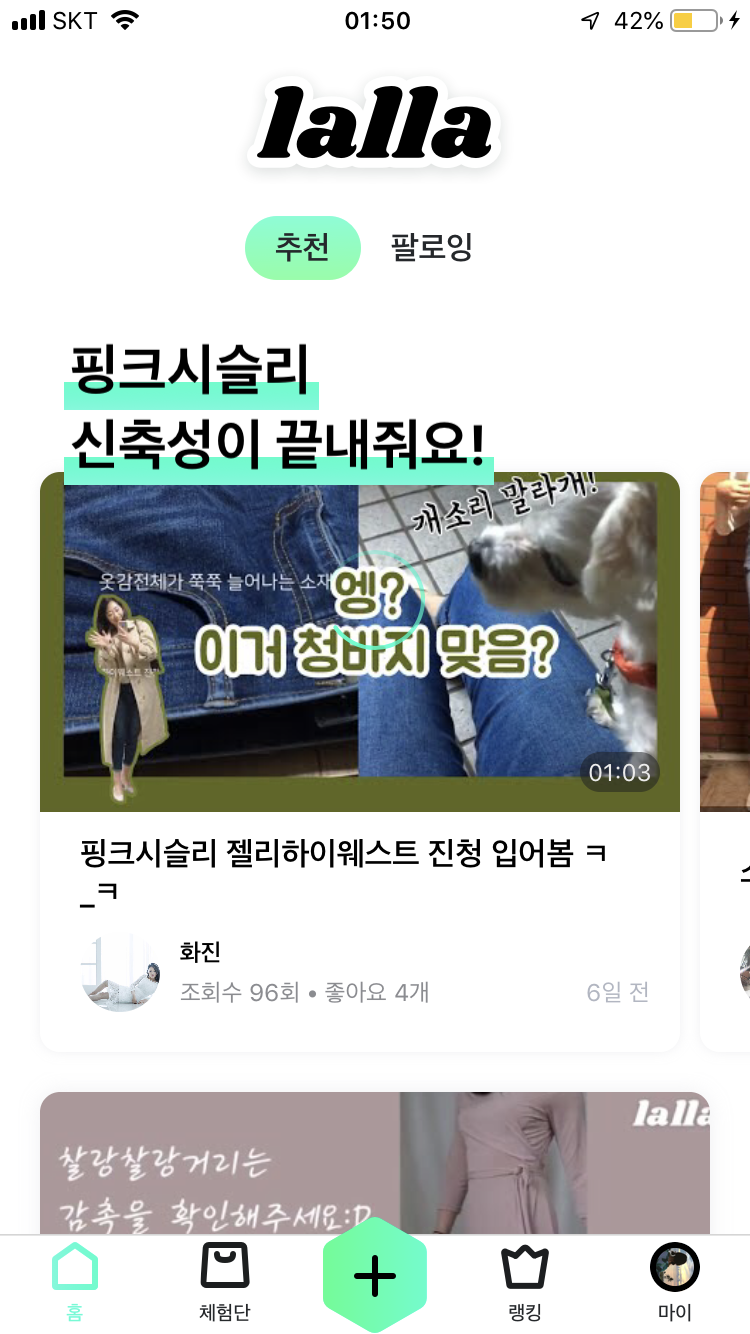Select the 추천 tab

[x=302, y=247]
